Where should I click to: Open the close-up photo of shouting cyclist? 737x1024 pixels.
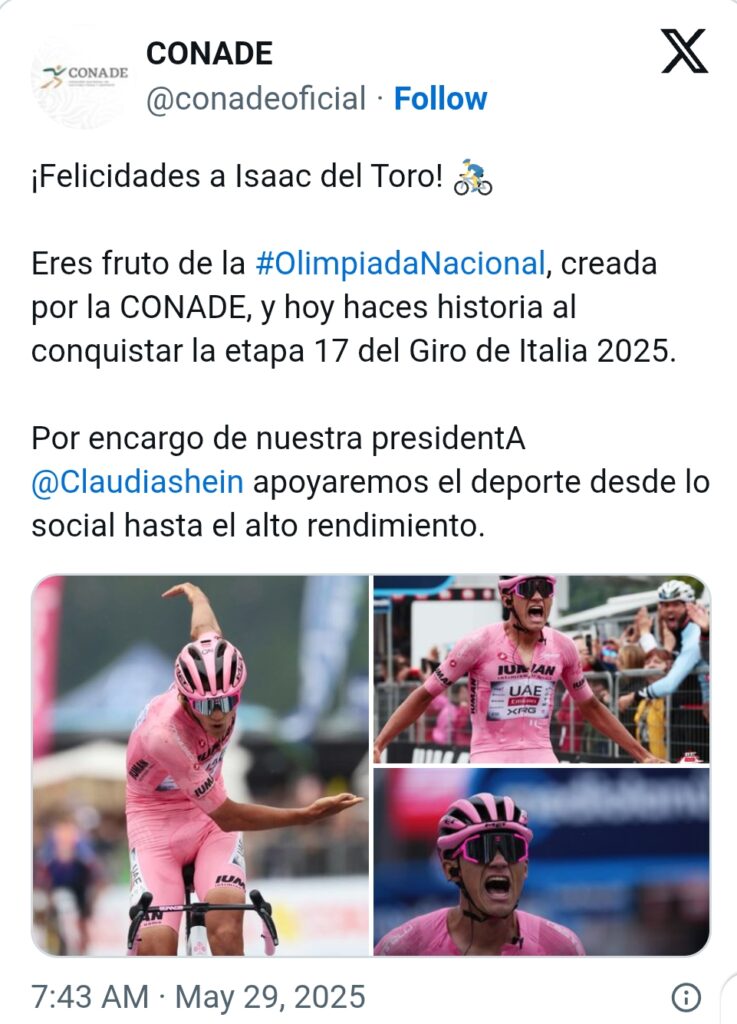(541, 862)
